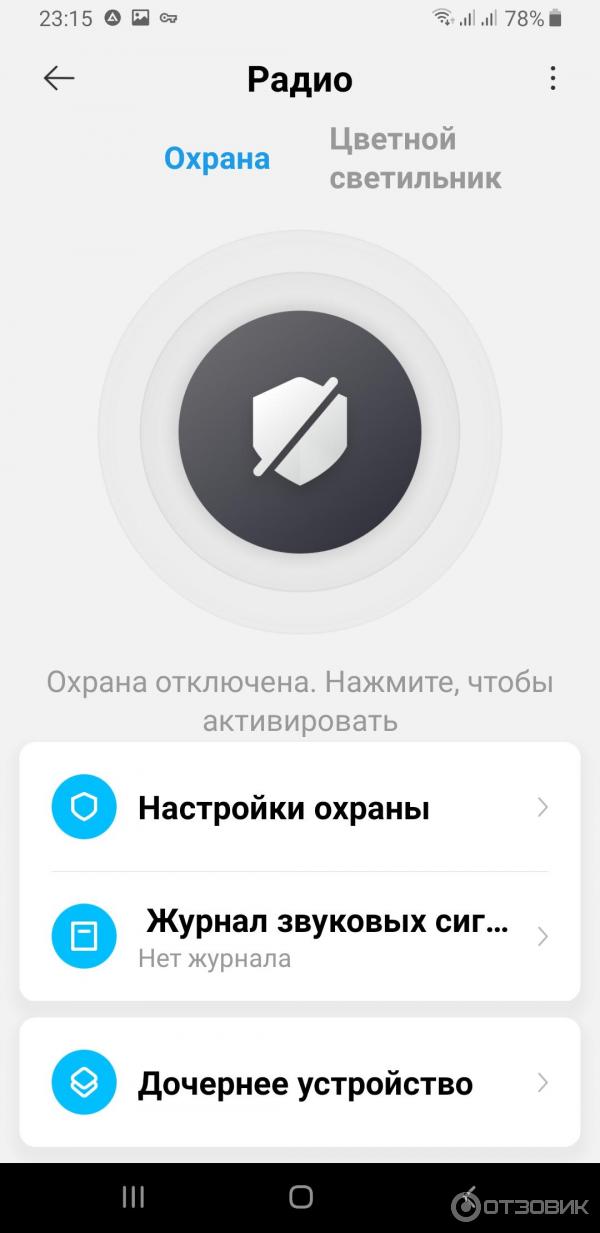Open Дочернее устройство
600x1233 pixels.
pyautogui.click(x=300, y=1083)
